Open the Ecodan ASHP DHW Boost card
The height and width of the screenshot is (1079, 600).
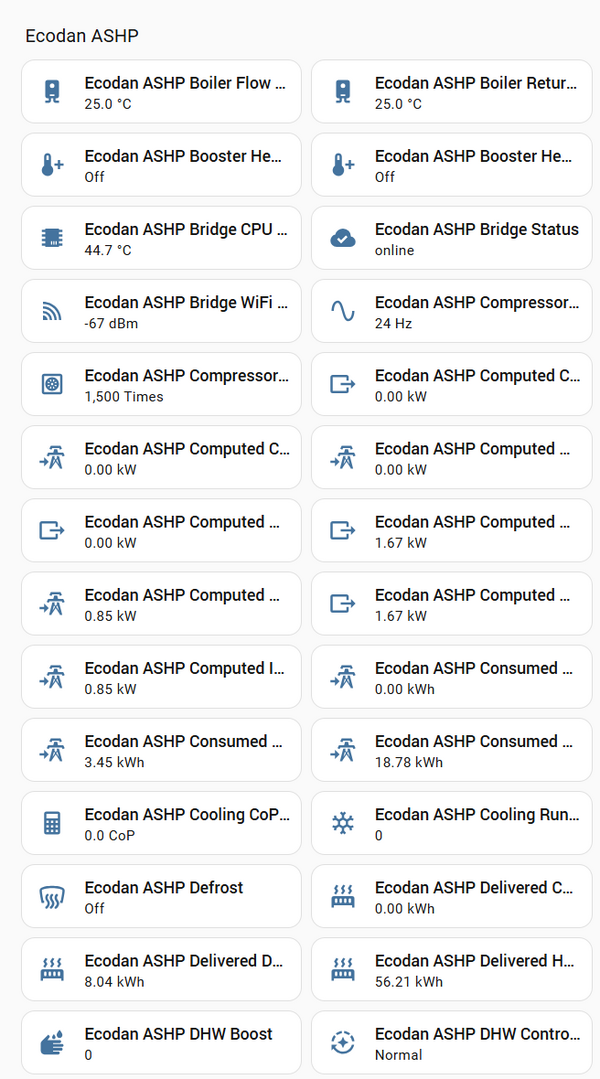[161, 1042]
